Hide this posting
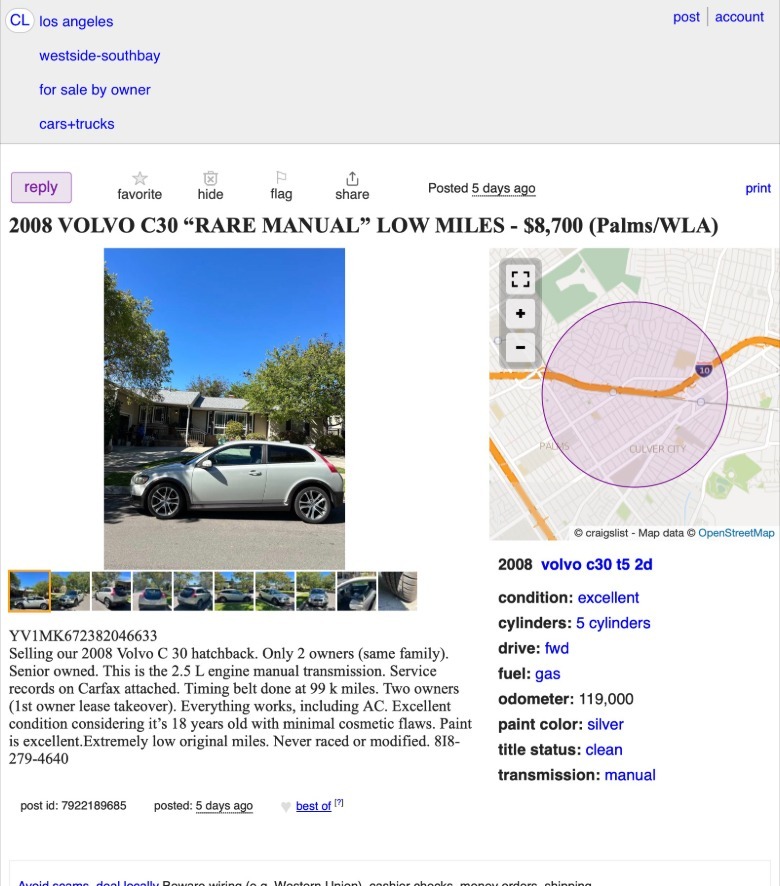Screen dimensions: 780x886 (x=210, y=186)
